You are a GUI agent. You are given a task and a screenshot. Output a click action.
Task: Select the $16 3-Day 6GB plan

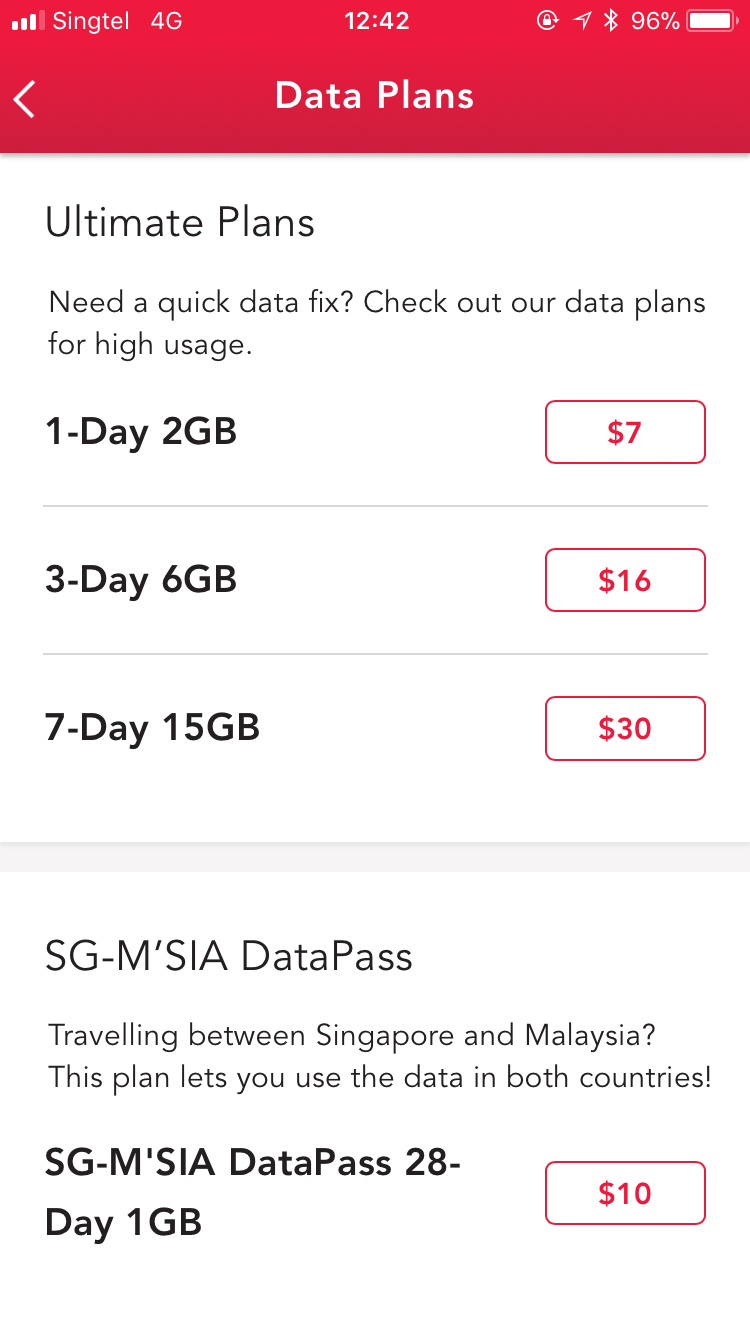click(x=625, y=580)
